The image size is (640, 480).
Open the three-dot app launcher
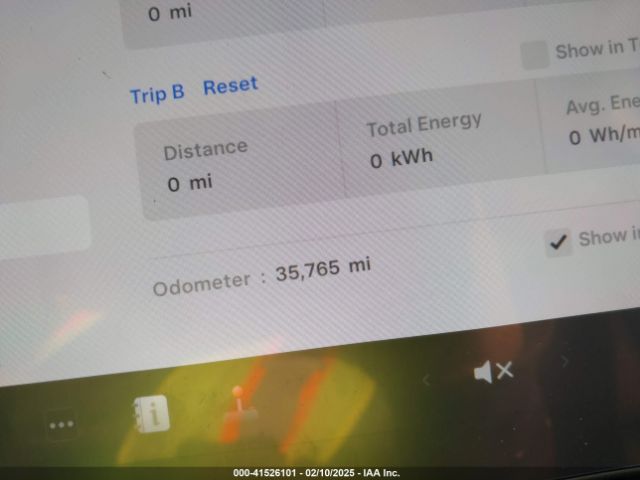(62, 425)
